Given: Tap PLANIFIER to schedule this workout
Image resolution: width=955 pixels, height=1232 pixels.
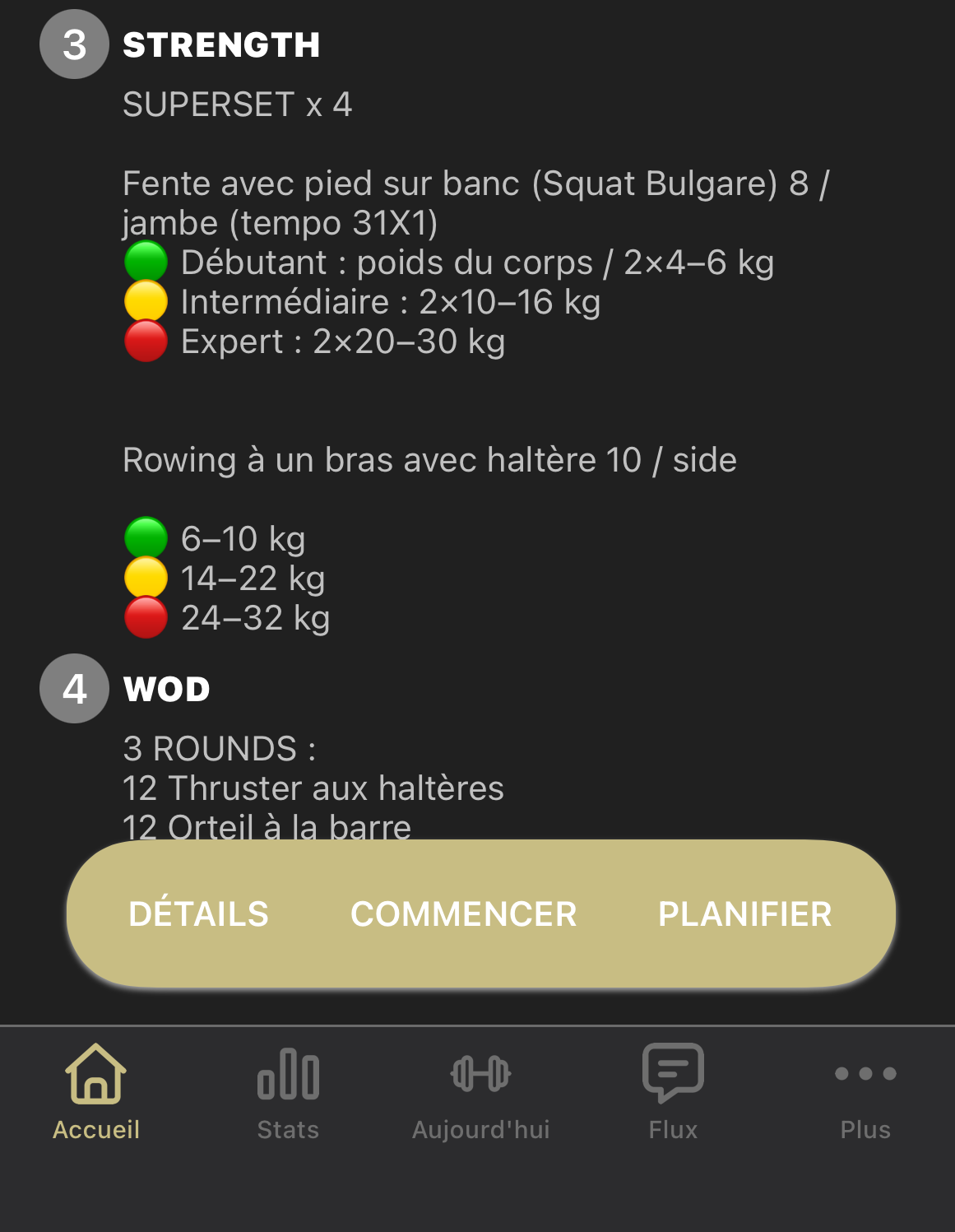Looking at the screenshot, I should point(744,914).
